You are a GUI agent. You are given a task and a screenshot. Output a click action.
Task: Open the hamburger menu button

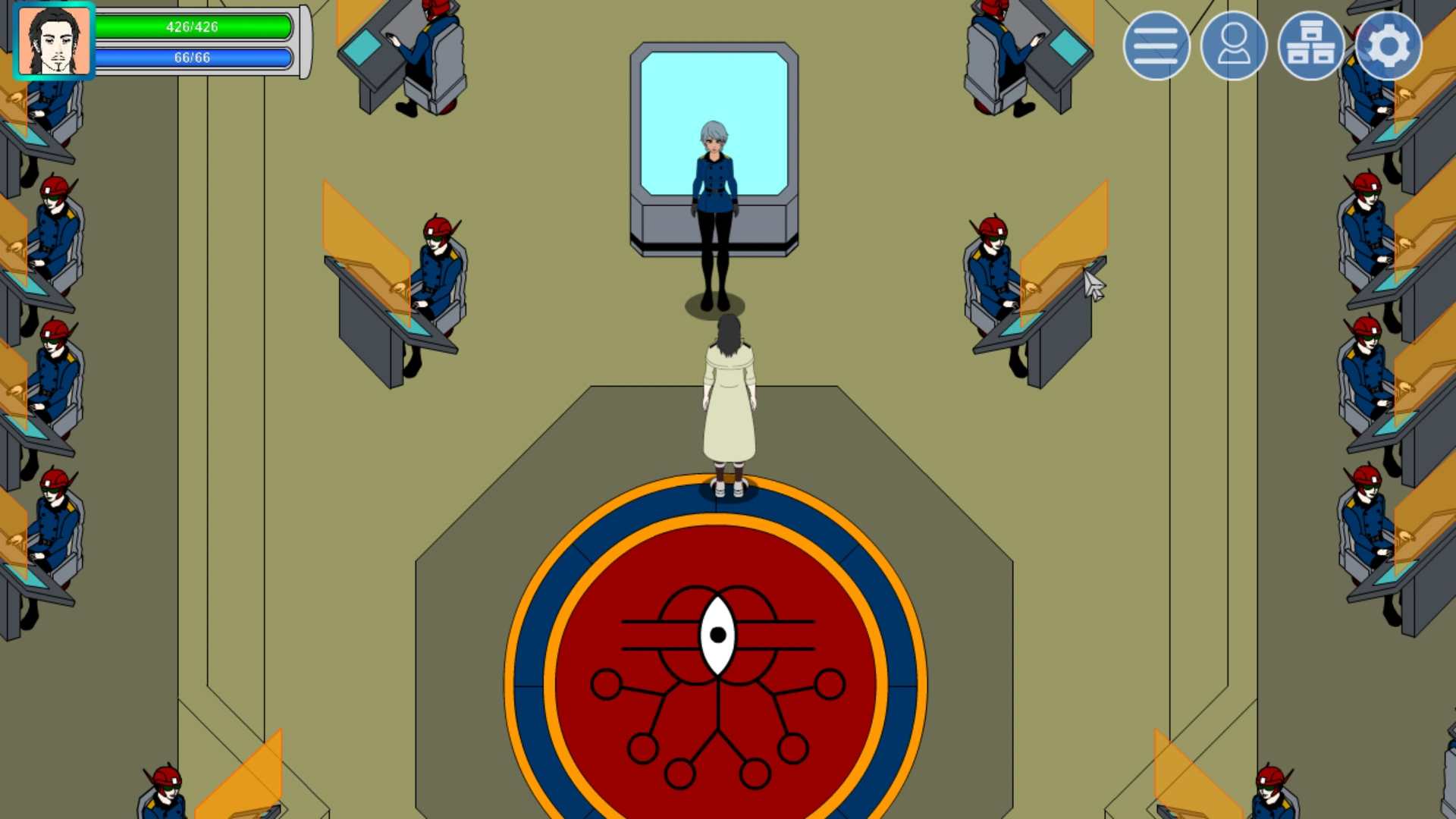(x=1156, y=46)
